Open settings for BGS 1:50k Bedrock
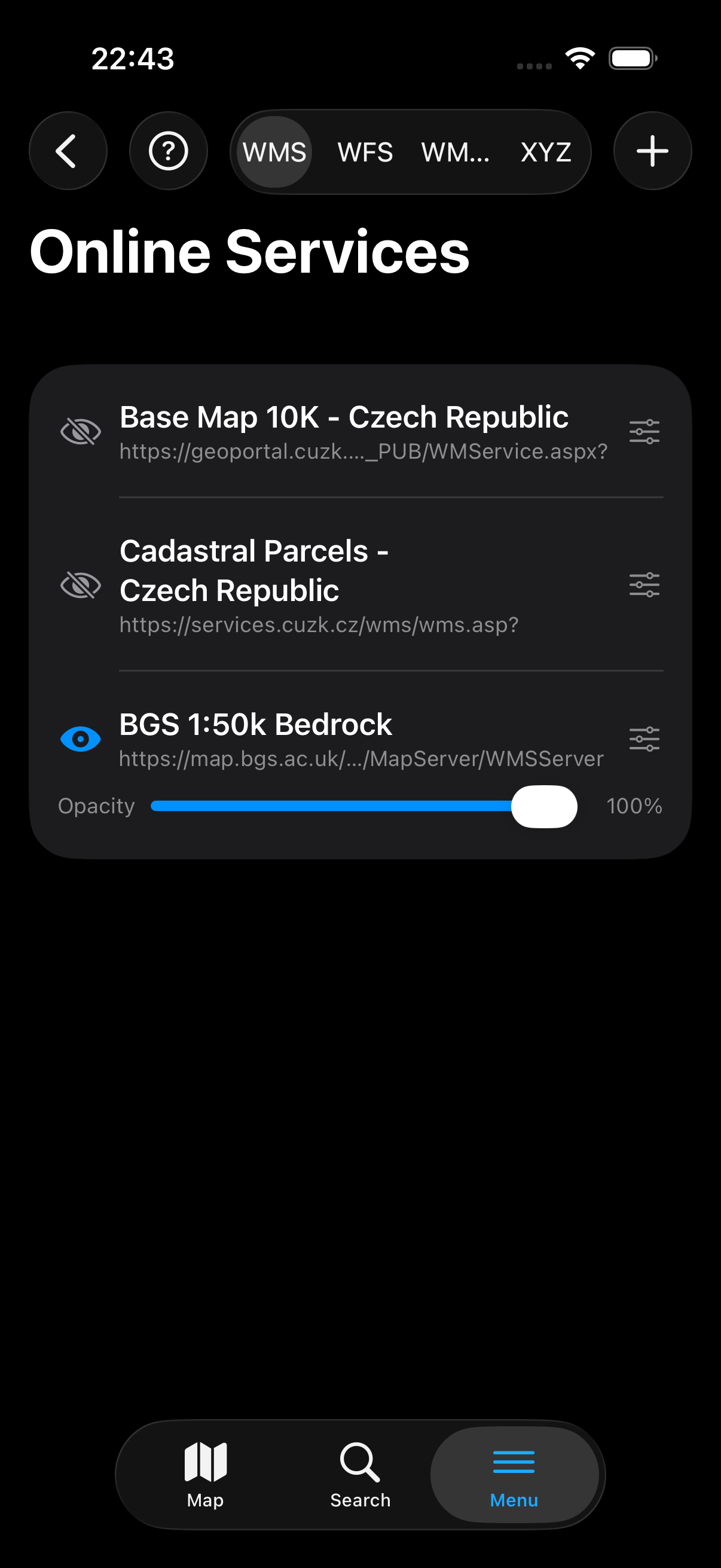The image size is (721, 1568). tap(644, 739)
